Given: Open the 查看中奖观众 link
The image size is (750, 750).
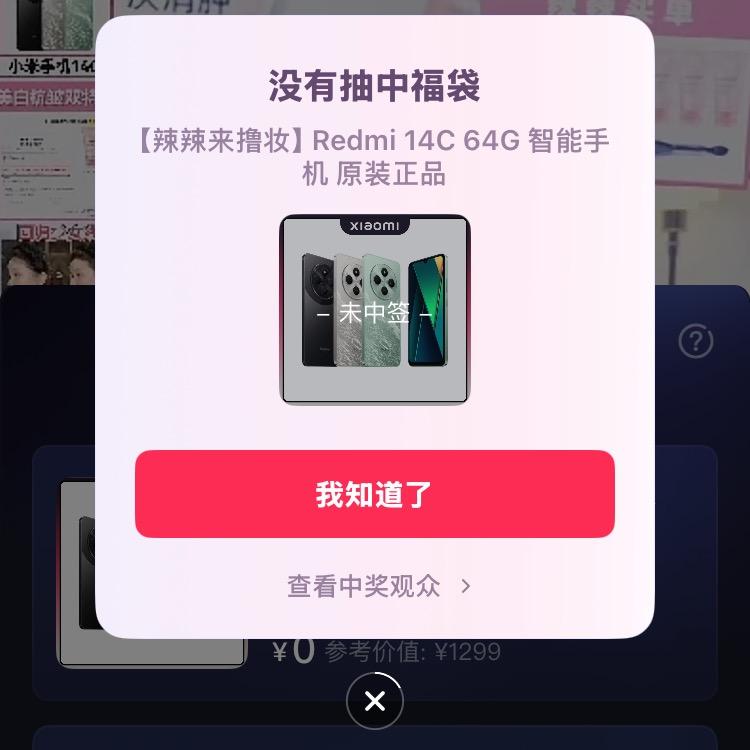Looking at the screenshot, I should (x=378, y=586).
